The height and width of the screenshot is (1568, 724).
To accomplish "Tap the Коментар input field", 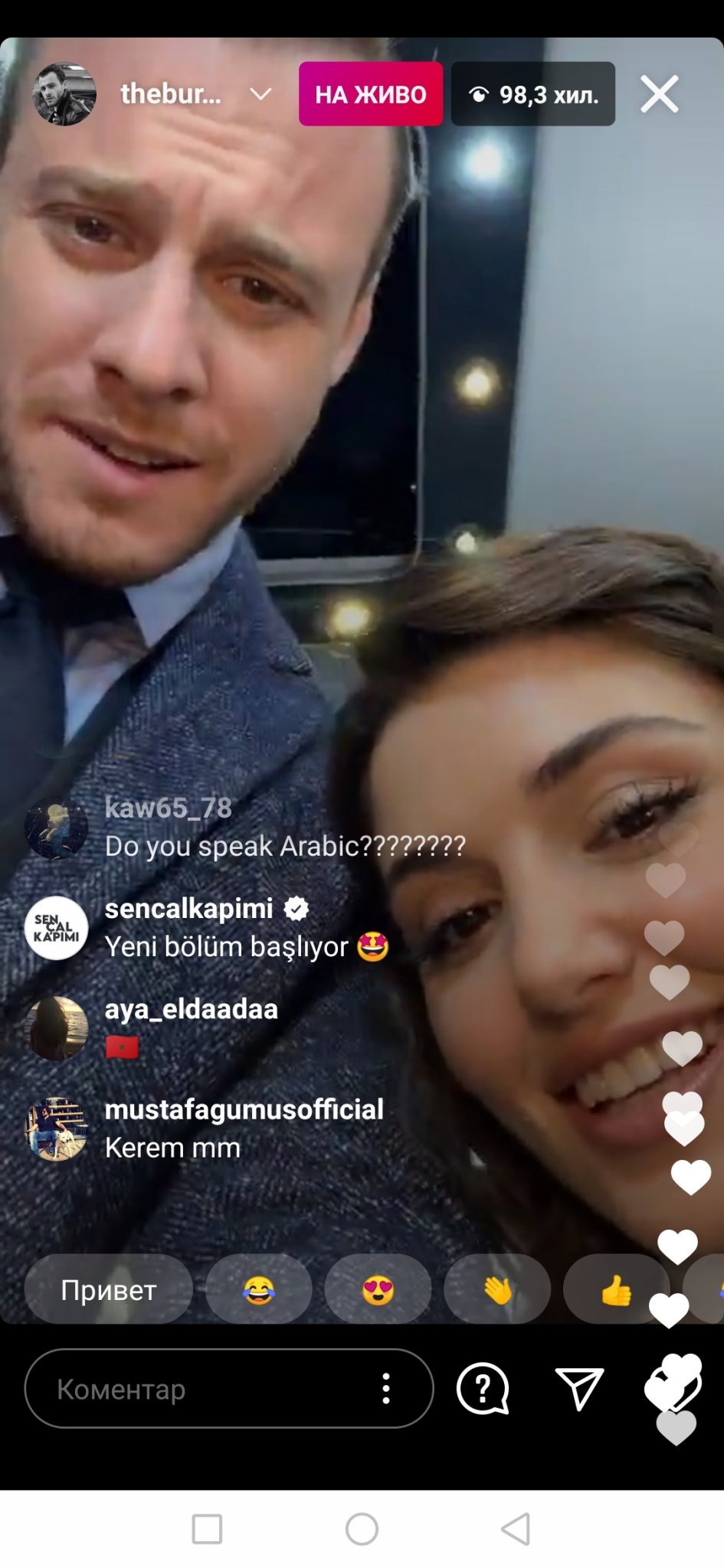I will click(x=207, y=1389).
